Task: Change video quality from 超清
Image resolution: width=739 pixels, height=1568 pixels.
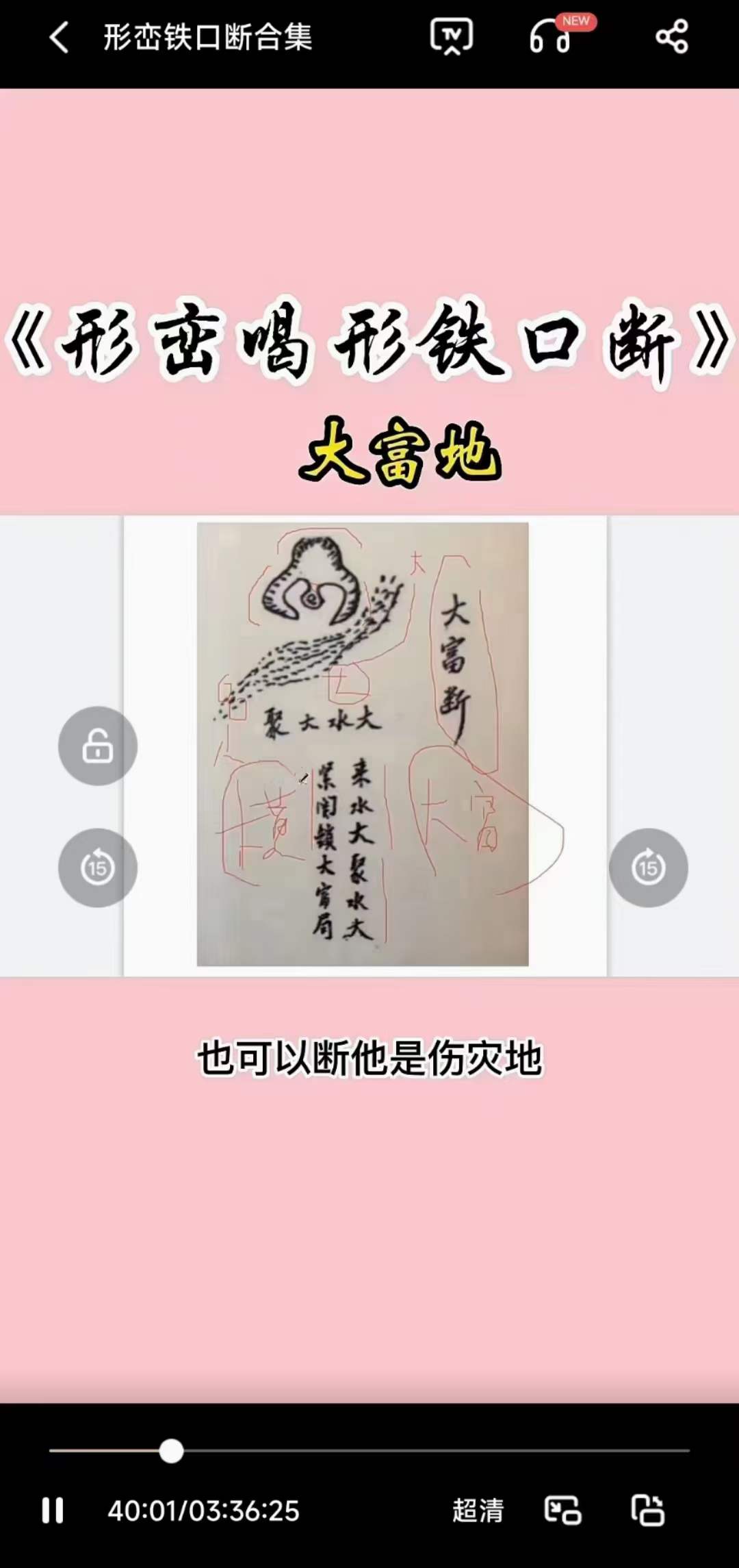Action: (478, 1510)
